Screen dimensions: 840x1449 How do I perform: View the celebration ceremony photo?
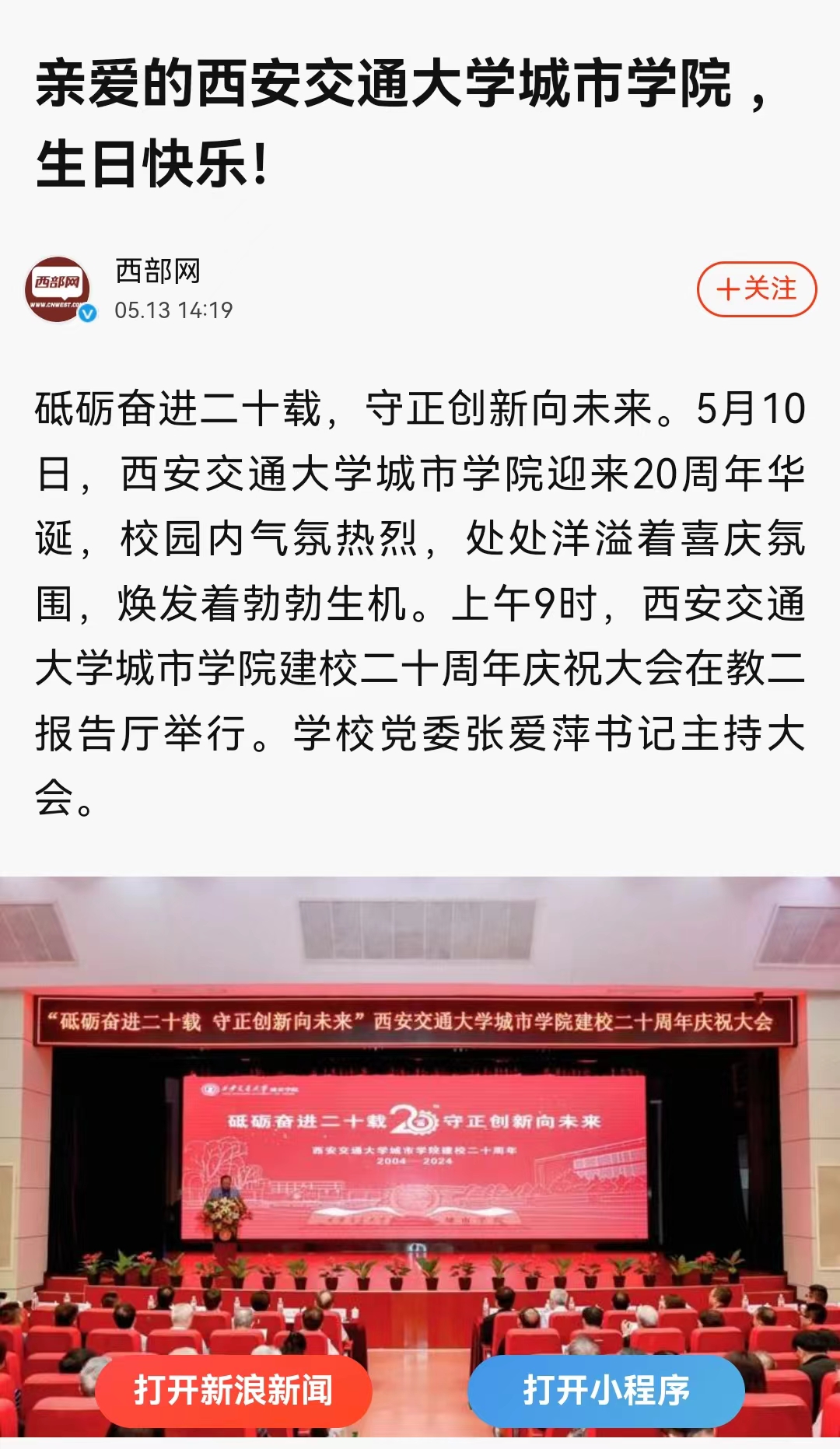point(420,1128)
